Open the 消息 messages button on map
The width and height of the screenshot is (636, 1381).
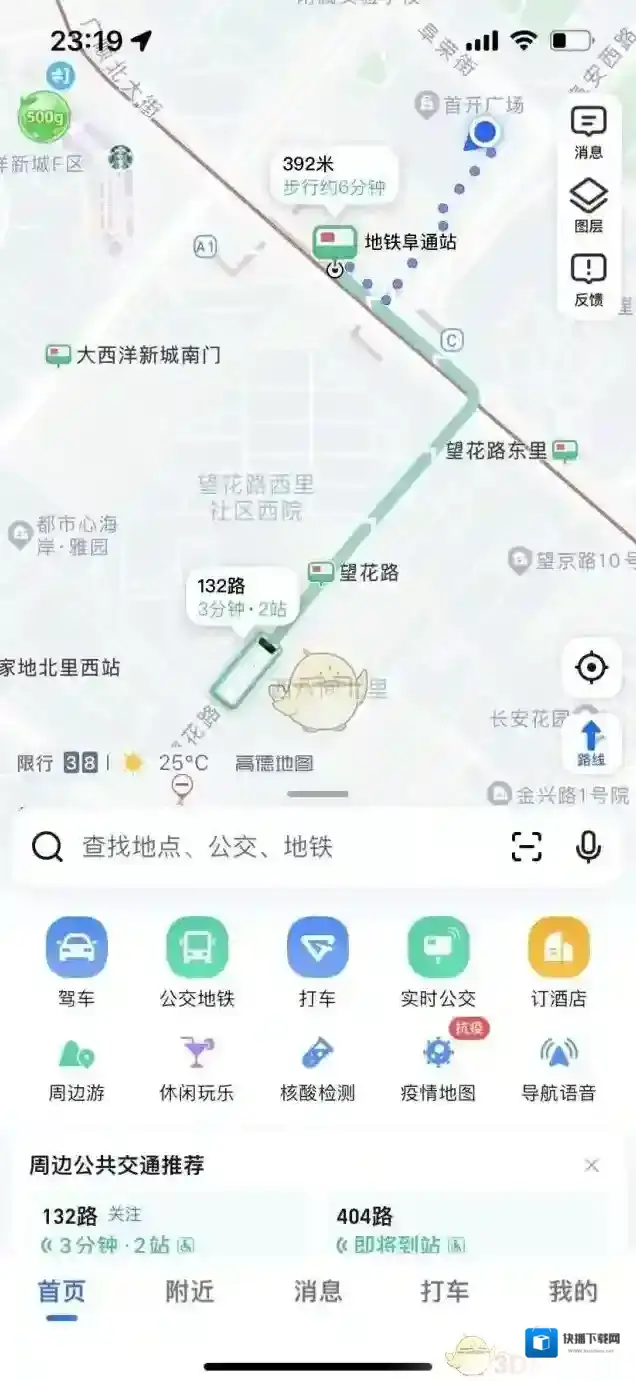(x=588, y=132)
